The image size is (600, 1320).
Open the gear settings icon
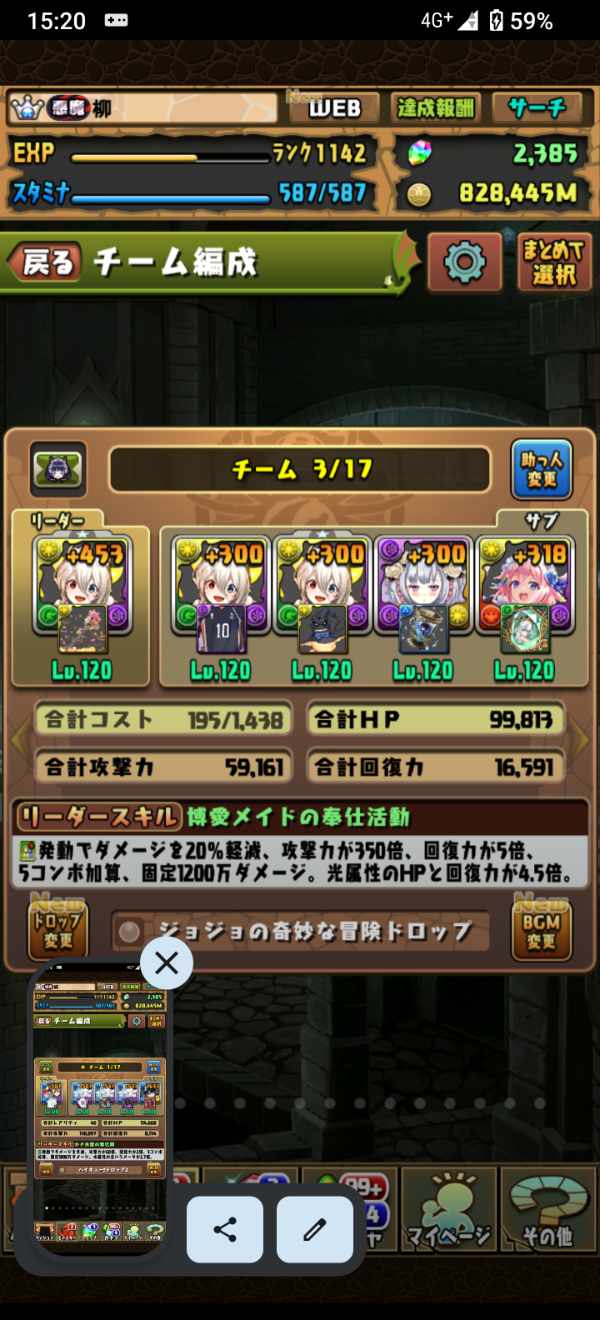click(x=464, y=262)
